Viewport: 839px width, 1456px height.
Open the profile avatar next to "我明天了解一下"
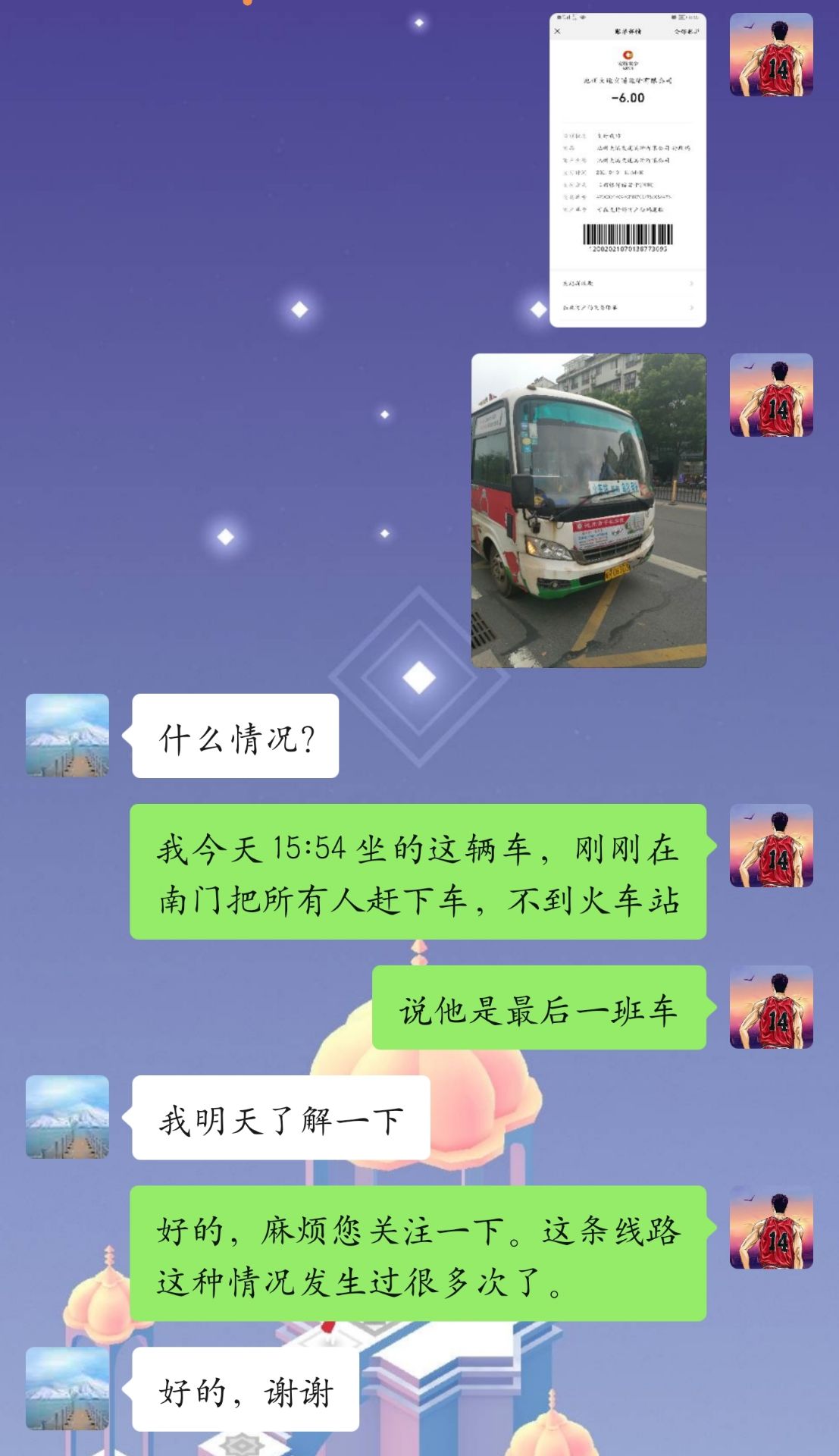(x=67, y=1117)
